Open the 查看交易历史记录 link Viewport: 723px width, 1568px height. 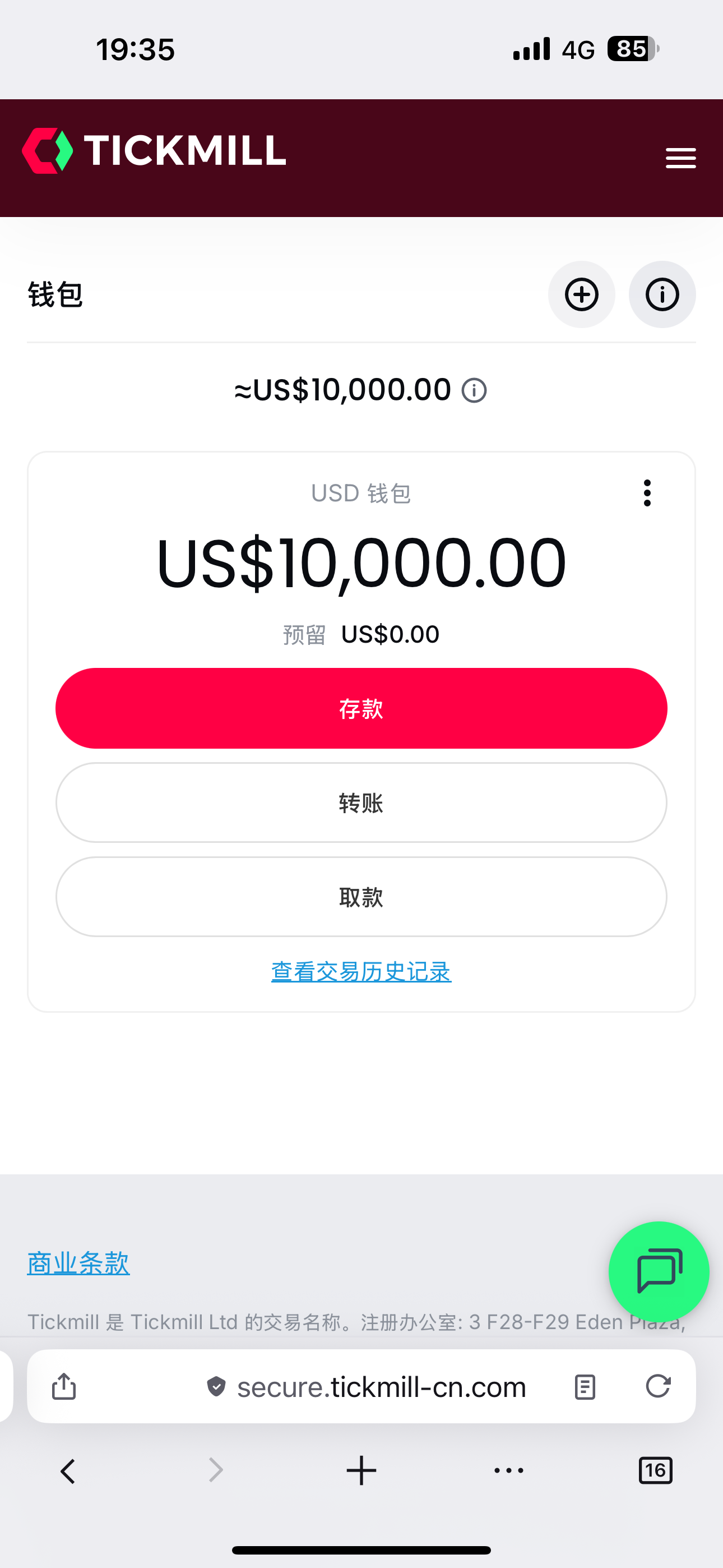pos(361,971)
